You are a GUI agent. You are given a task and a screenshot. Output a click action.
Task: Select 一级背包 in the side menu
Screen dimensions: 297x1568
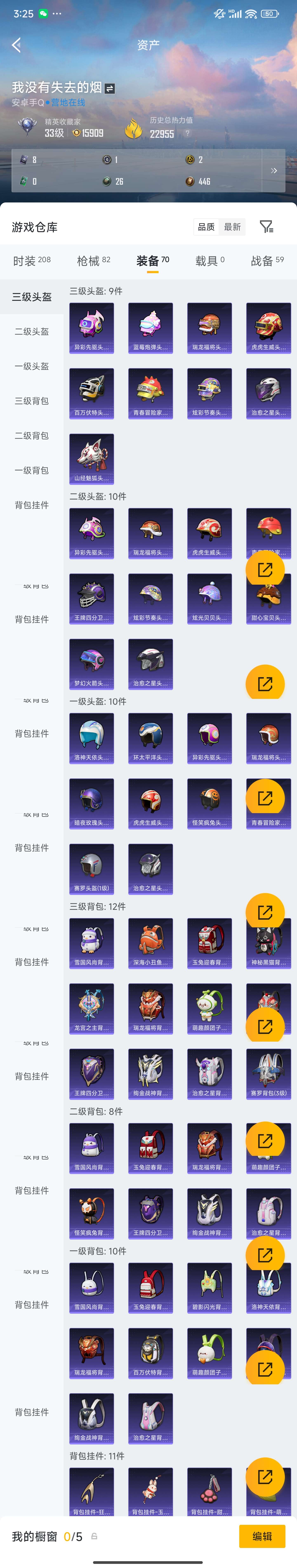32,471
